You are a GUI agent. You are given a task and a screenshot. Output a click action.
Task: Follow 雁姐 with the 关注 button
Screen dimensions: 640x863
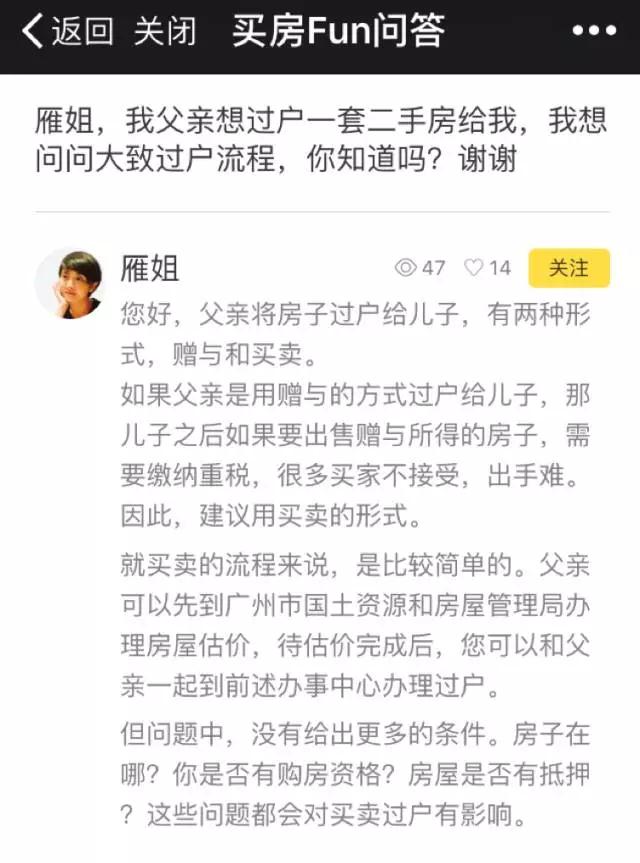[569, 267]
